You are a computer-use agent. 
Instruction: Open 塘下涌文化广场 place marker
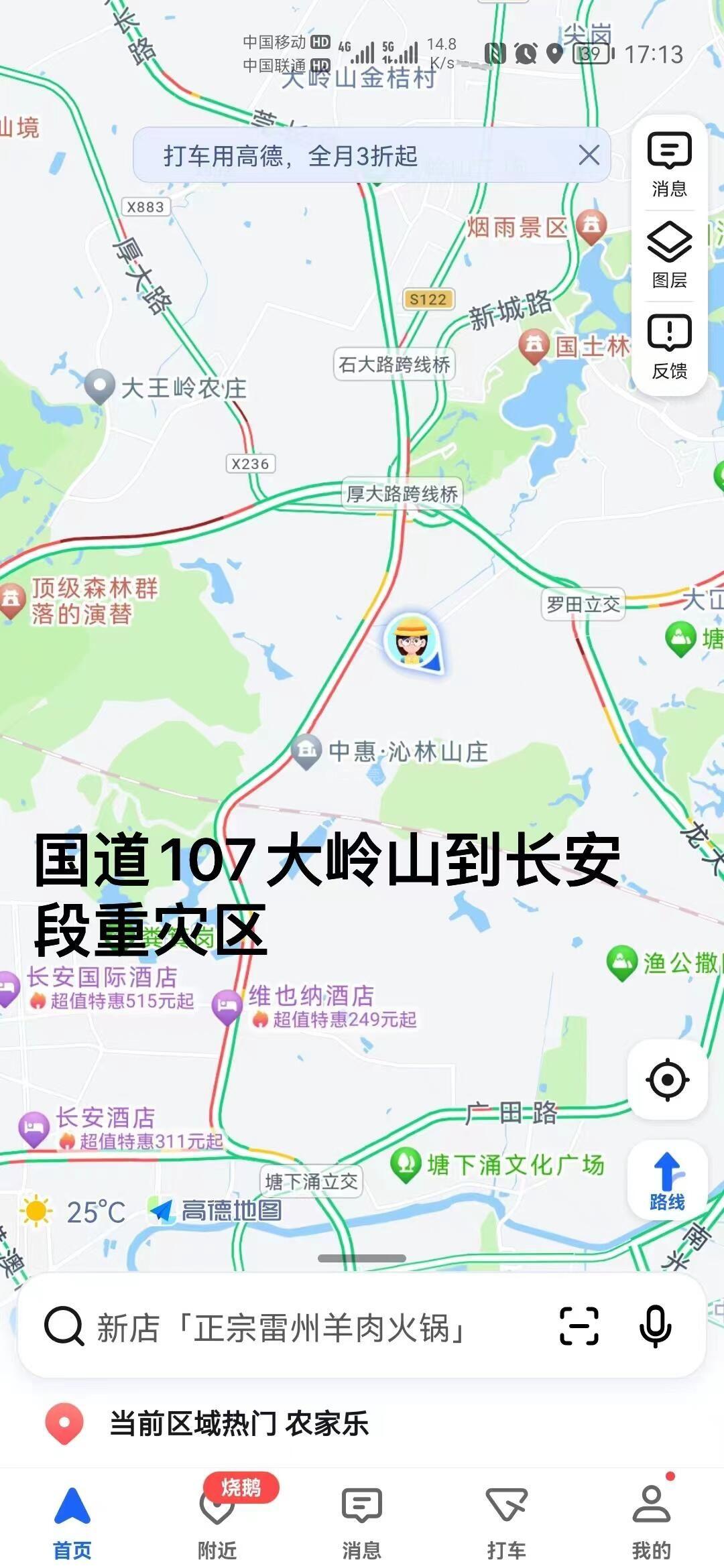(406, 1165)
